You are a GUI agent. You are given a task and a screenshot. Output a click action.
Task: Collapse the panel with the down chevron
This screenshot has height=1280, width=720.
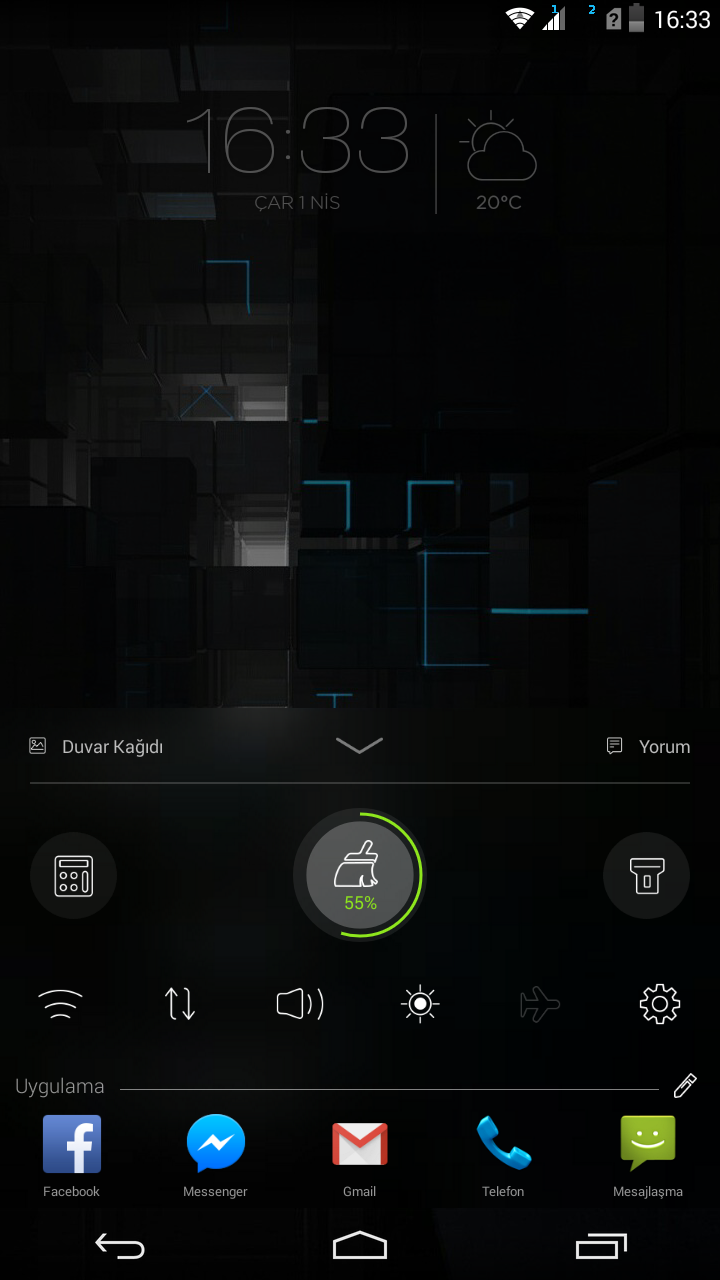click(x=360, y=745)
